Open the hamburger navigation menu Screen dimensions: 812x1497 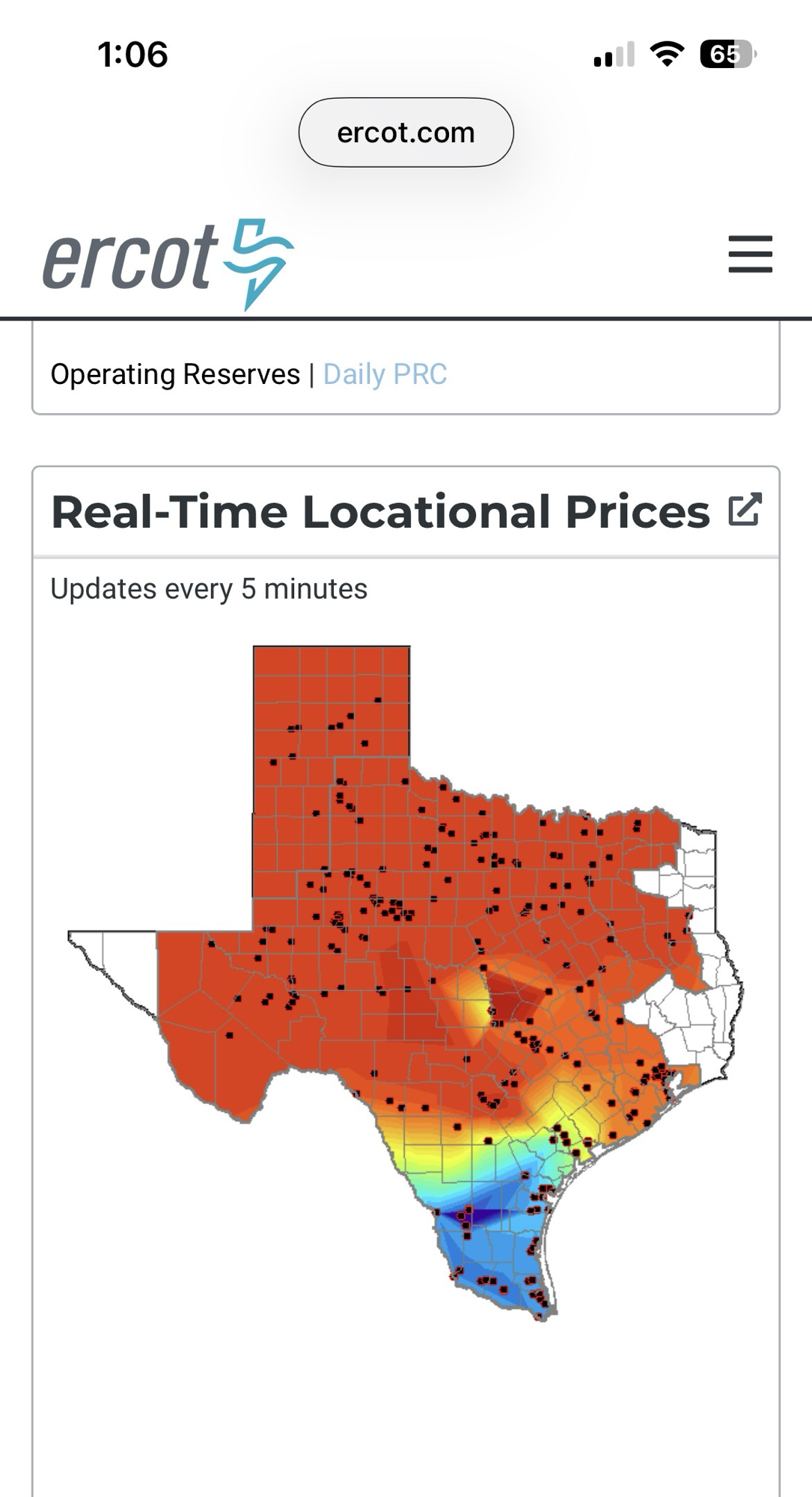point(750,254)
